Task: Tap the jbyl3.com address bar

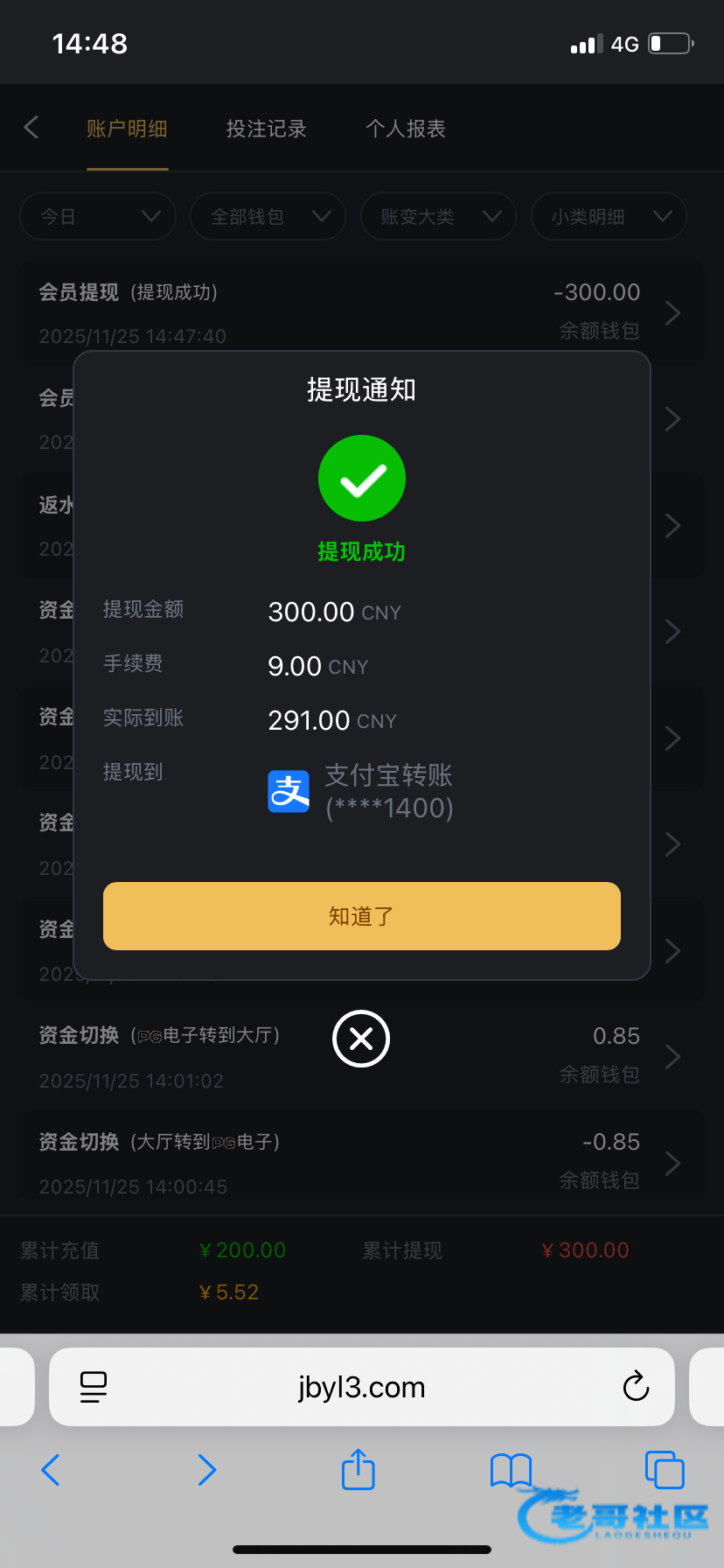Action: click(361, 1387)
